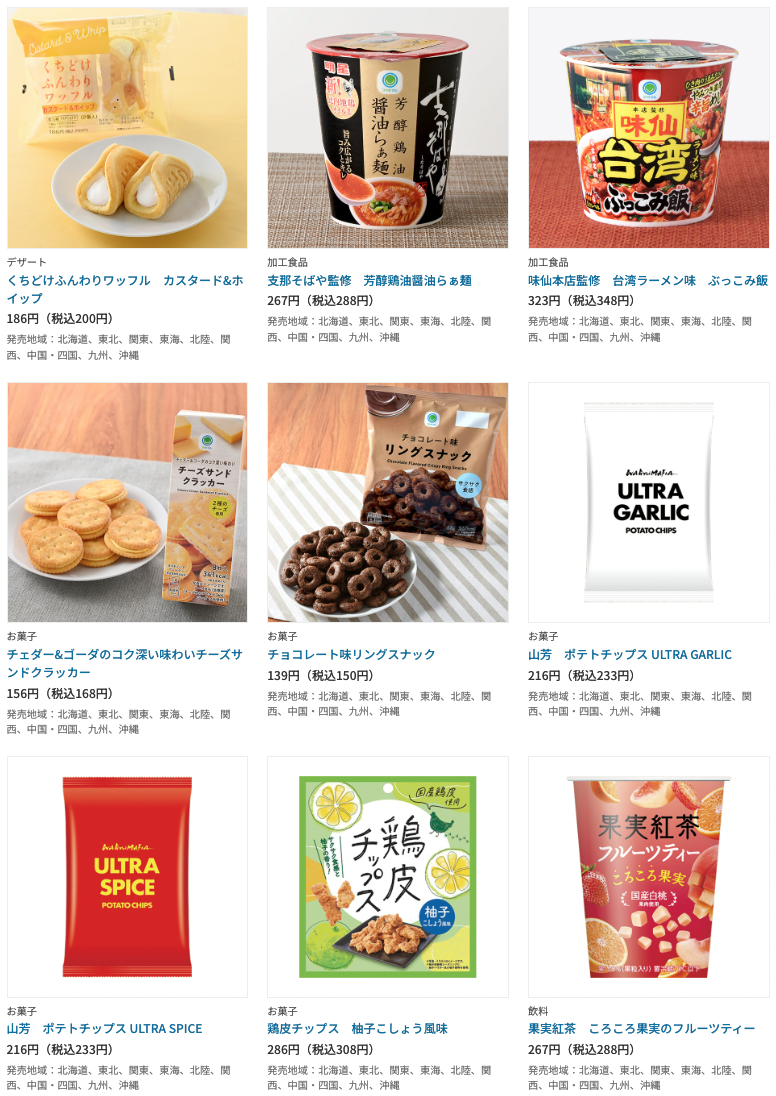
Task: Select 山芳 ポテトチップス ULTRA SPICE link
Action: point(104,1028)
